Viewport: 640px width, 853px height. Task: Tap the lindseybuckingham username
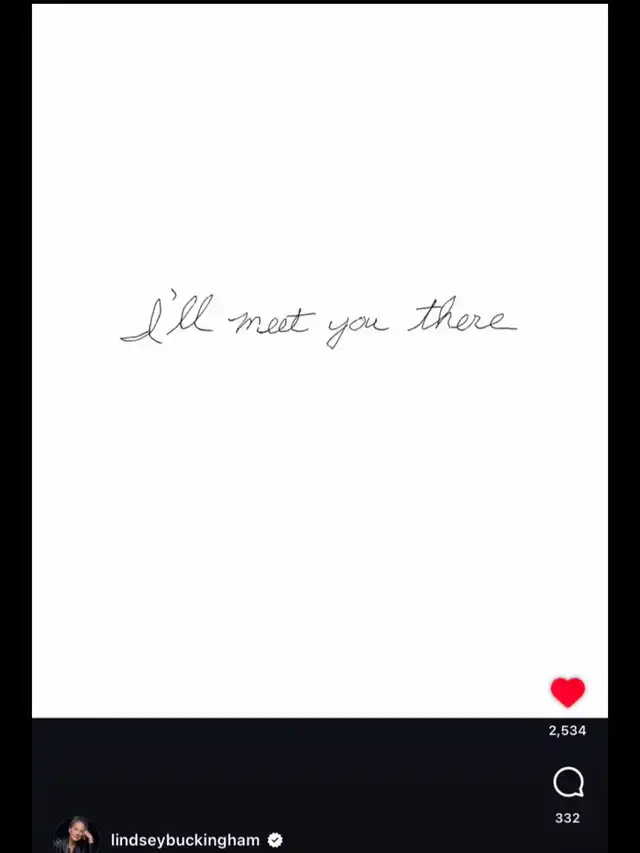pyautogui.click(x=185, y=840)
